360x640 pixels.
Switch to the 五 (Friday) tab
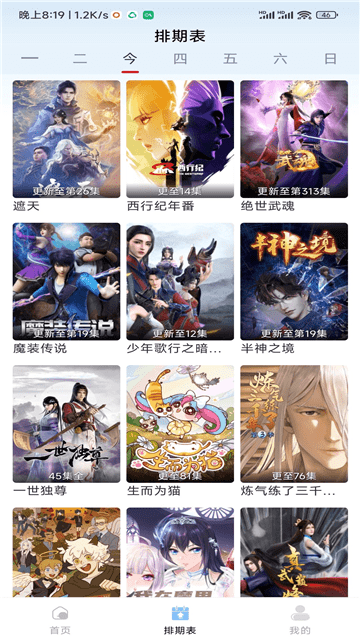tap(230, 58)
